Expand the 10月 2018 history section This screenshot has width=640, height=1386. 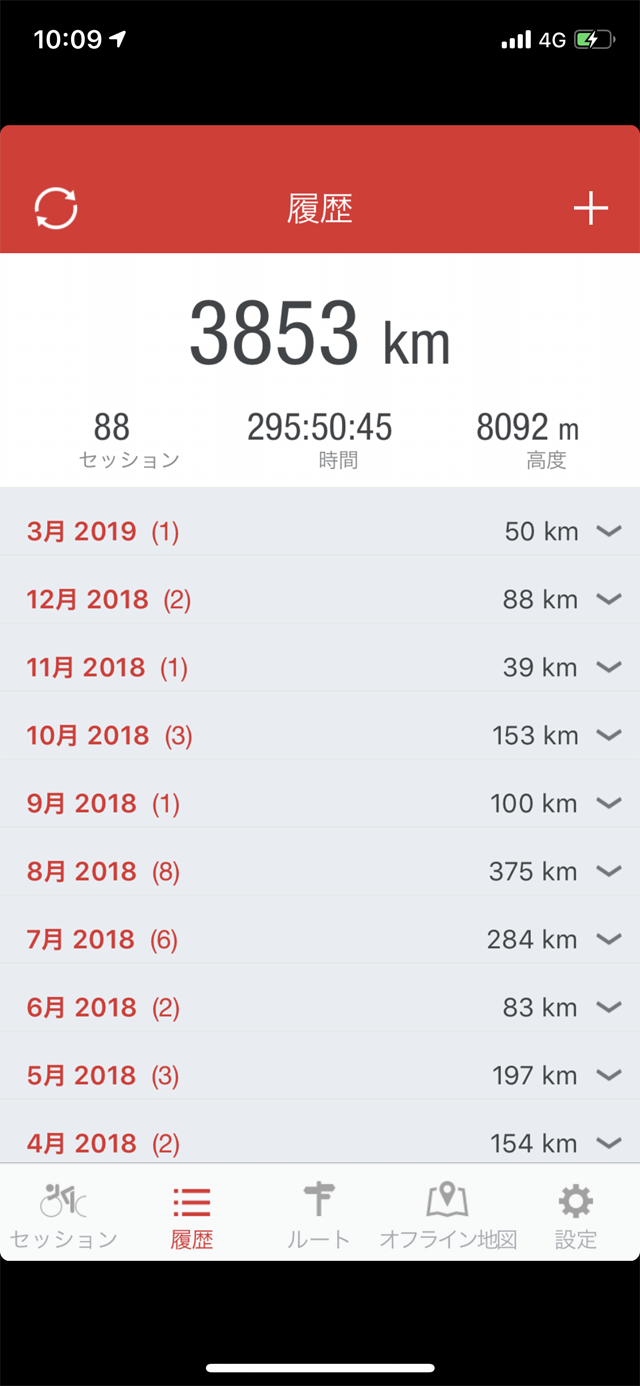point(608,736)
